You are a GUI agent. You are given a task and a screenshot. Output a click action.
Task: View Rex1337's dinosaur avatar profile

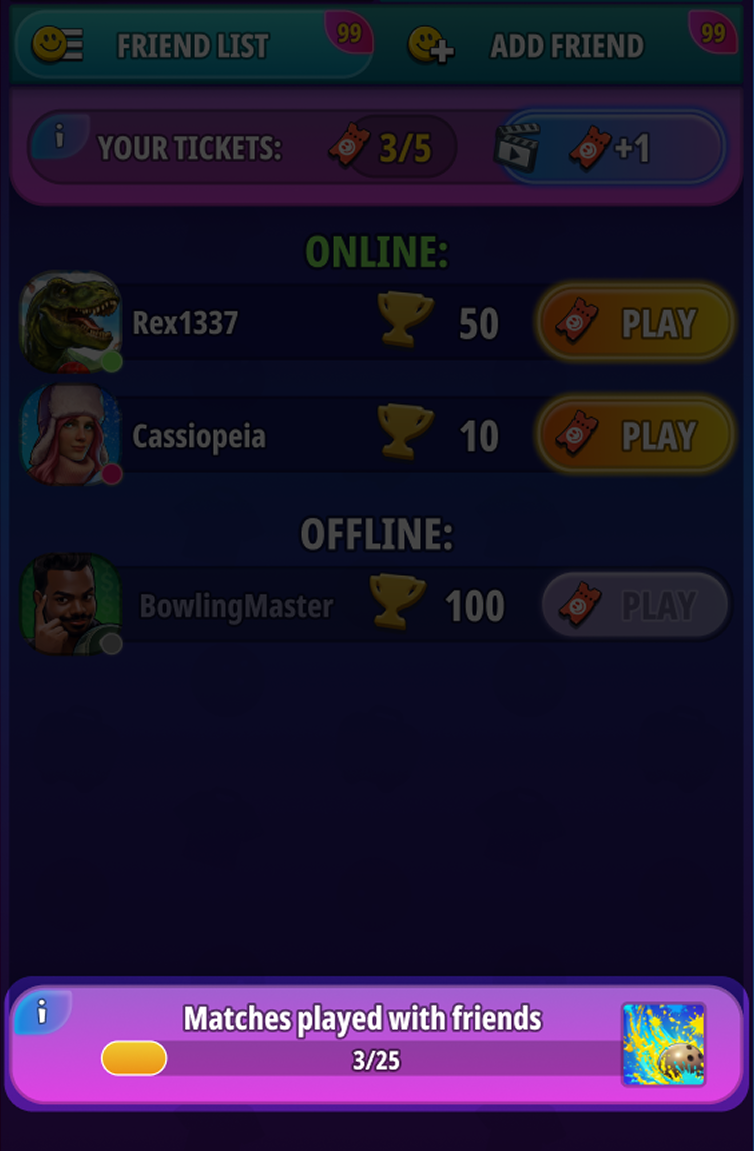coord(70,321)
